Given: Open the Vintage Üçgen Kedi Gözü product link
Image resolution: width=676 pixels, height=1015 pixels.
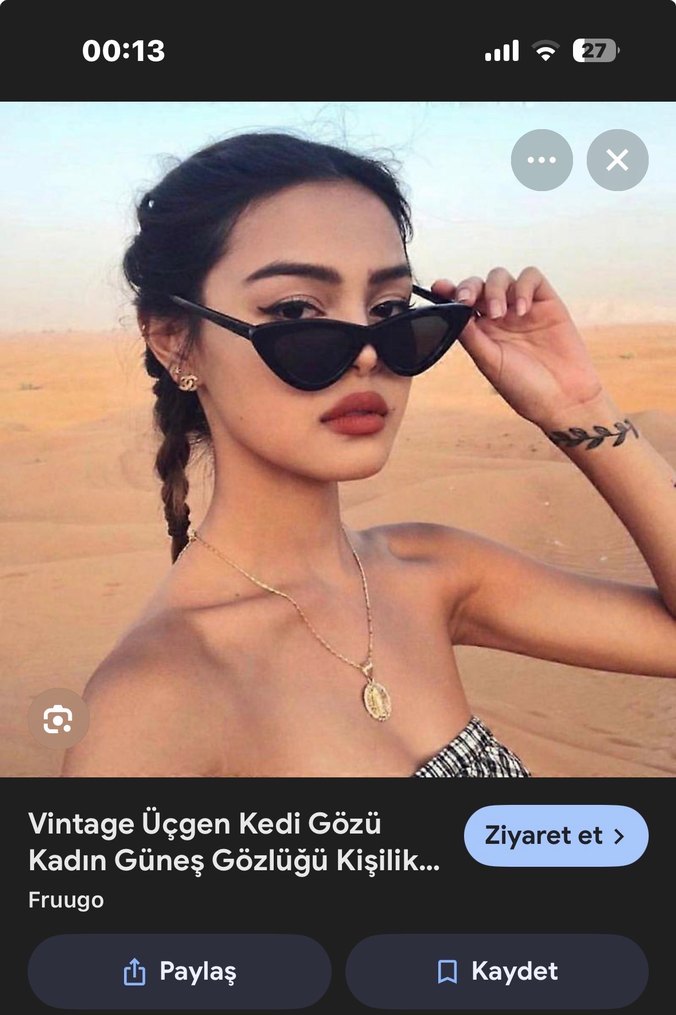Looking at the screenshot, I should tap(233, 842).
